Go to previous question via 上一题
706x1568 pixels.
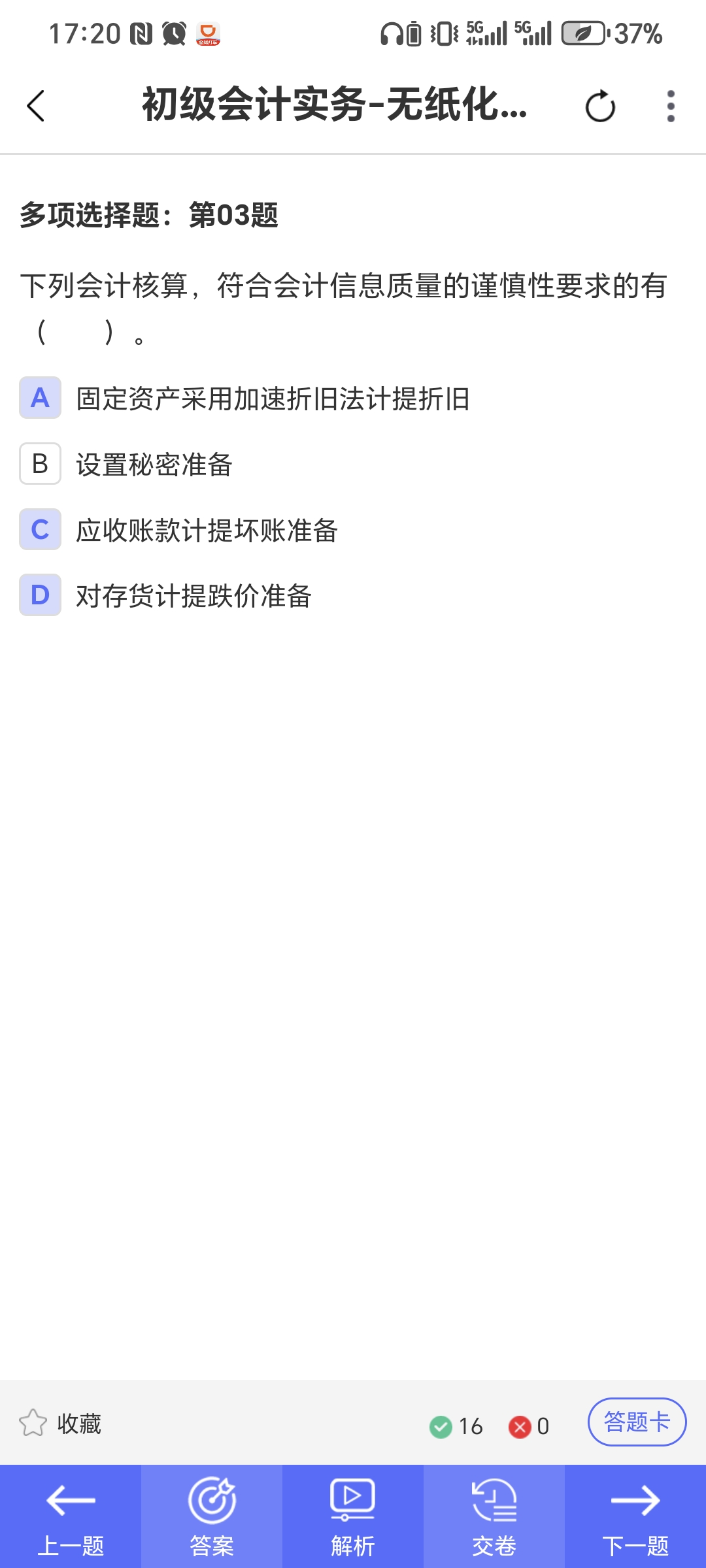[71, 1517]
